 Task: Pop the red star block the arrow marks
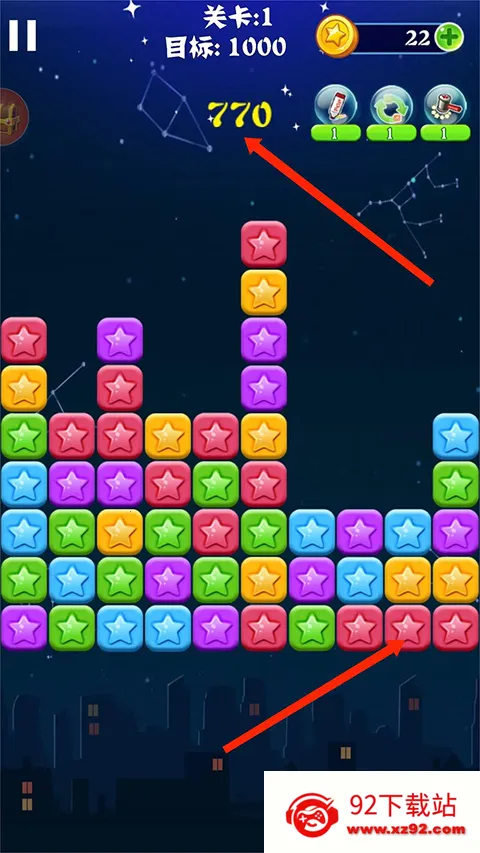click(408, 628)
